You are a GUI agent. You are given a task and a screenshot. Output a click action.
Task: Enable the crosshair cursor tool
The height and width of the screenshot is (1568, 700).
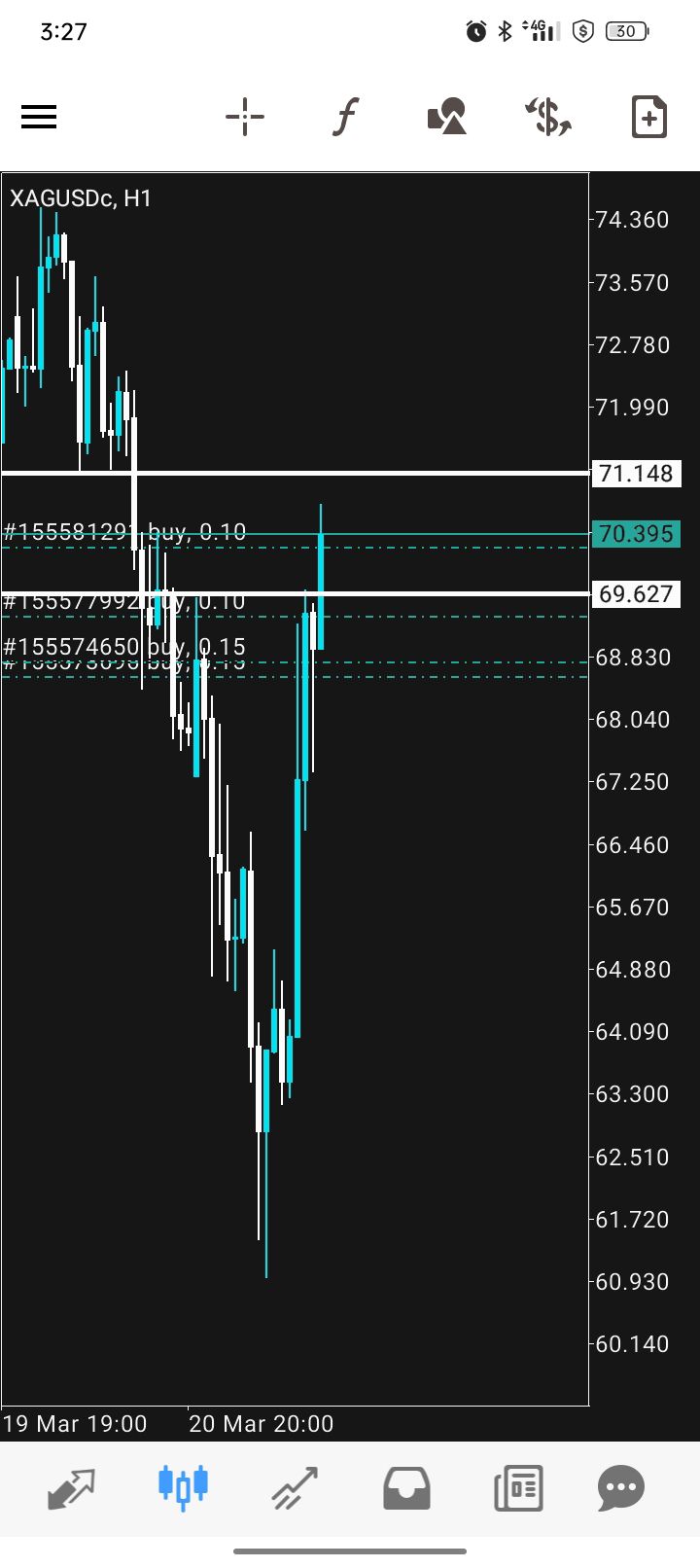point(245,118)
